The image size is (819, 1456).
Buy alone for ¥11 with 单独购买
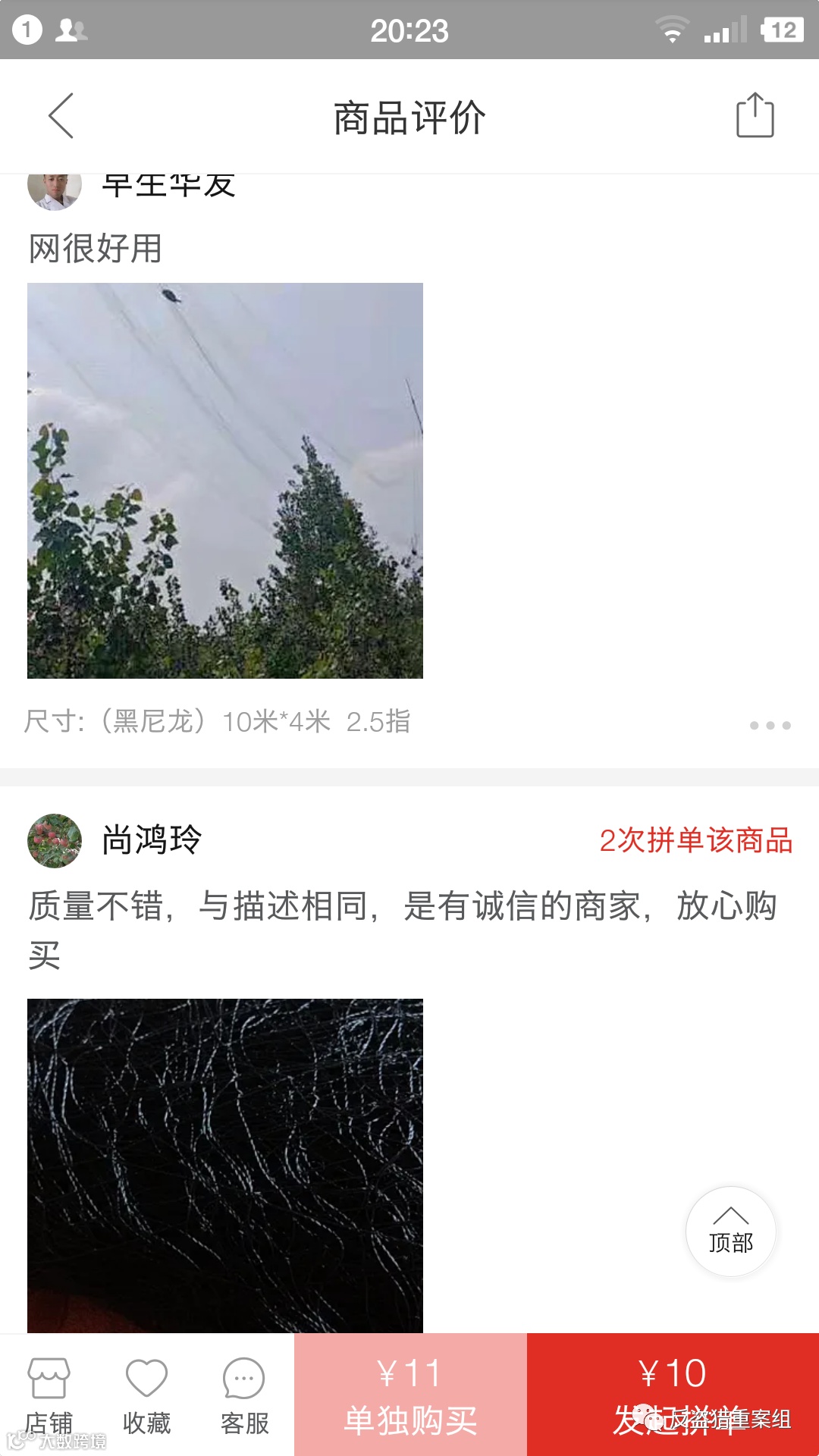coord(410,1395)
